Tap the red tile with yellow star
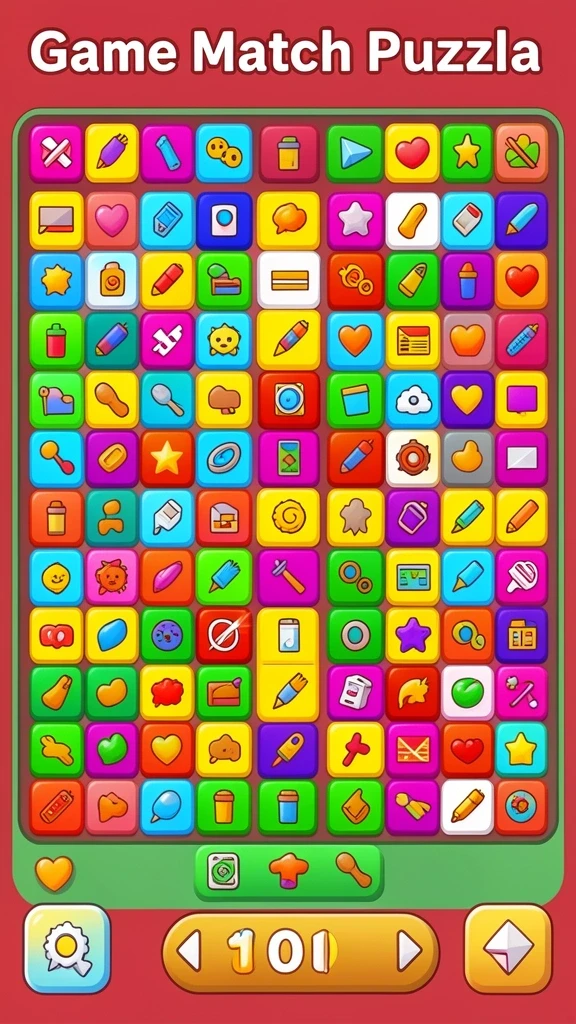The width and height of the screenshot is (576, 1024). pyautogui.click(x=167, y=459)
